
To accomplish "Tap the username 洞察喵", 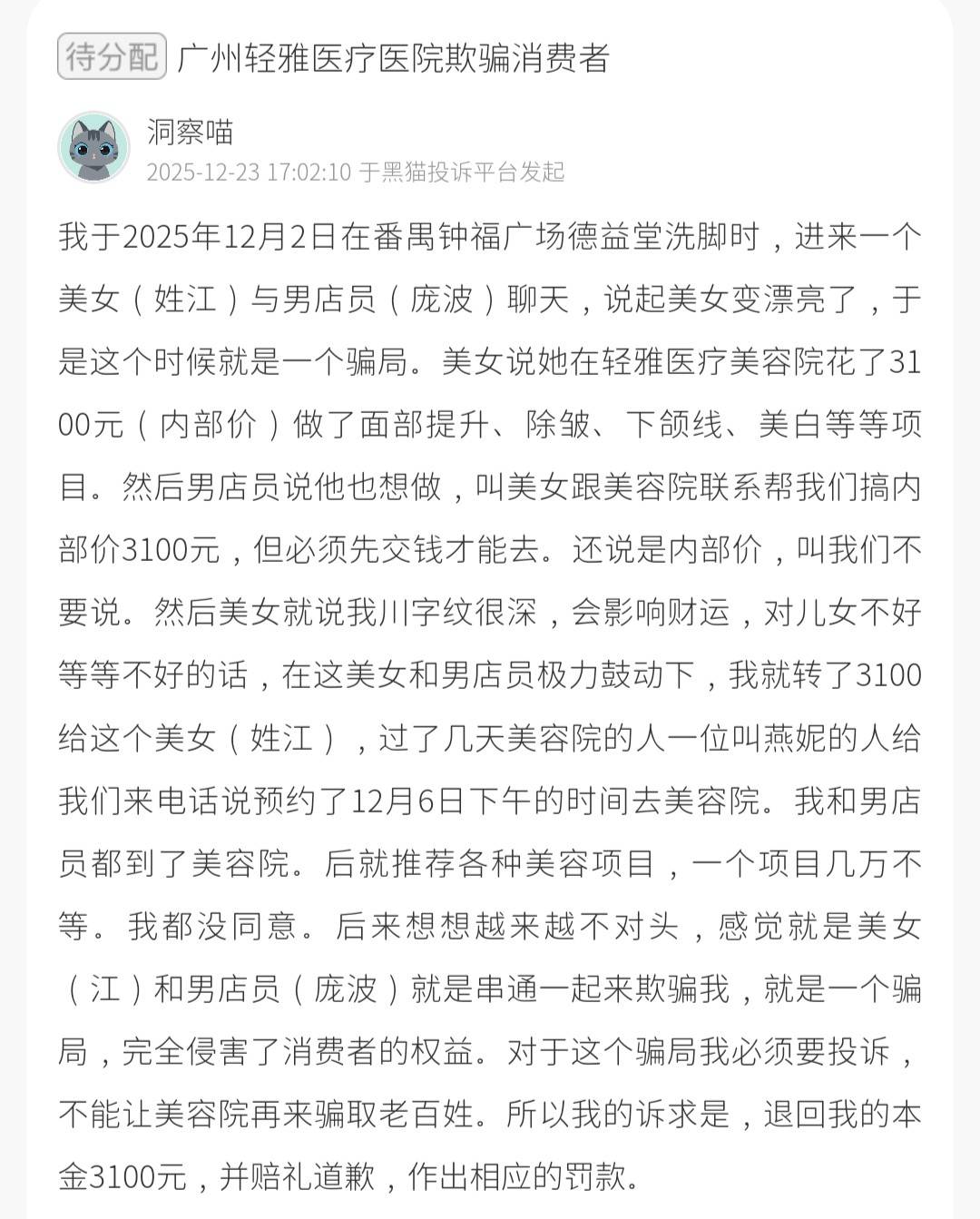I will [191, 132].
